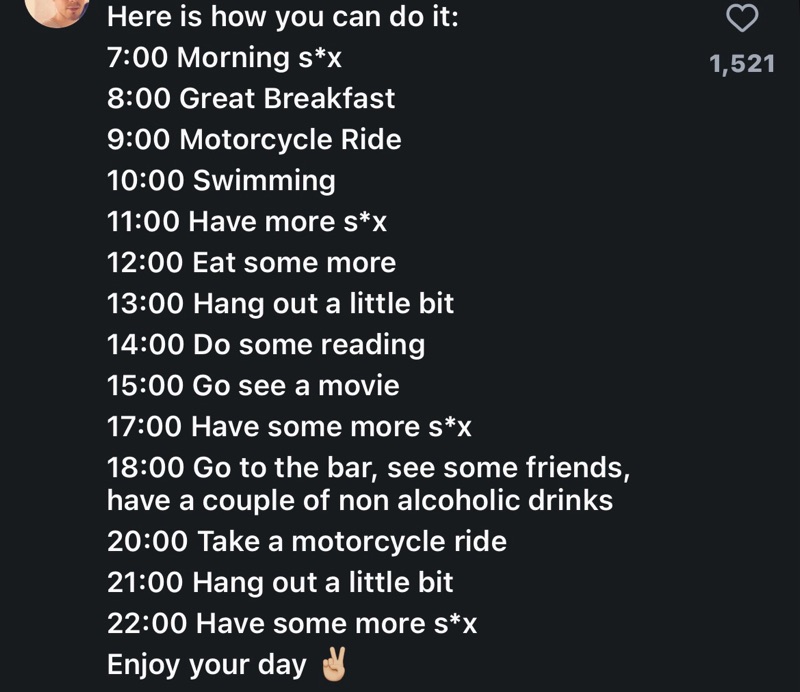Screen dimensions: 800x692
Task: Like the comment with the heart icon
Action: [x=742, y=18]
